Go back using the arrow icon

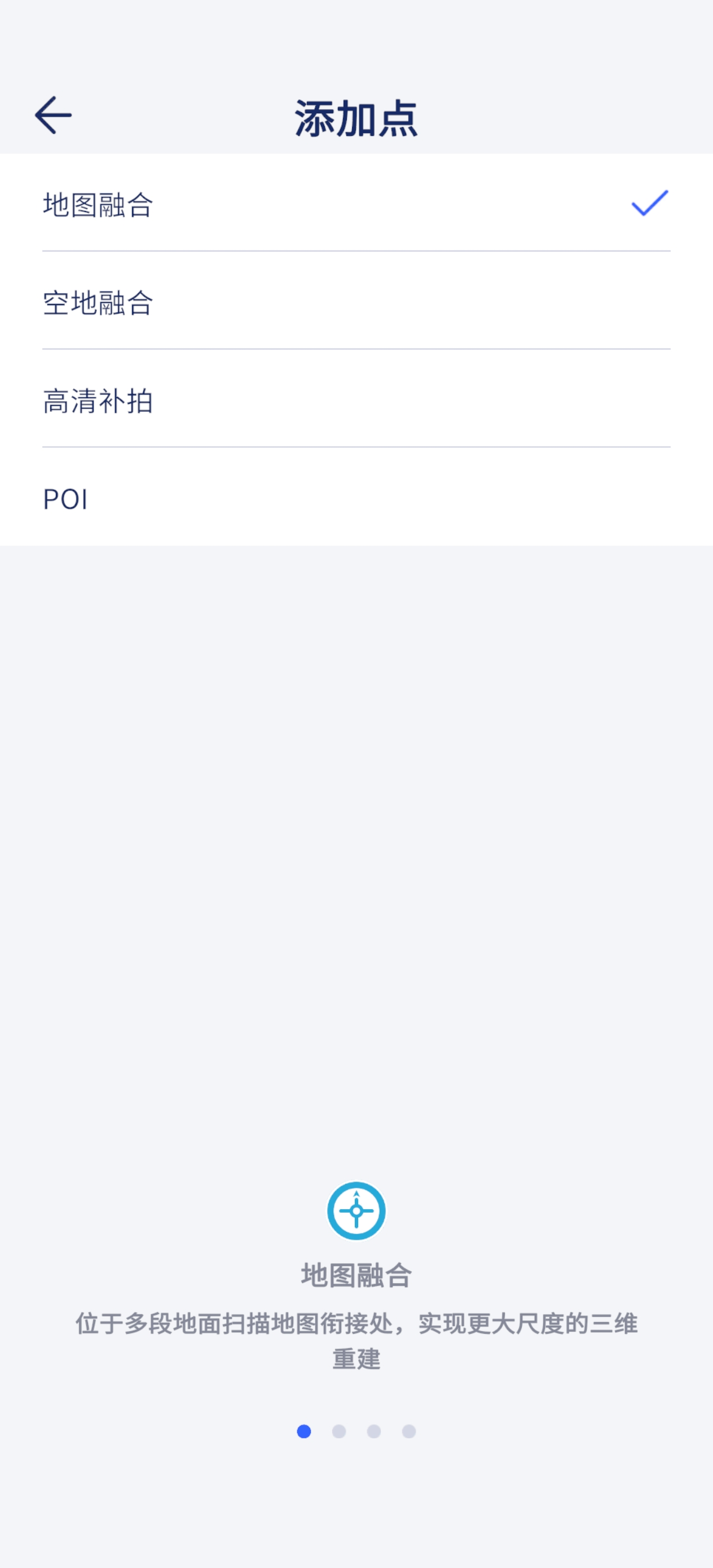pyautogui.click(x=53, y=115)
